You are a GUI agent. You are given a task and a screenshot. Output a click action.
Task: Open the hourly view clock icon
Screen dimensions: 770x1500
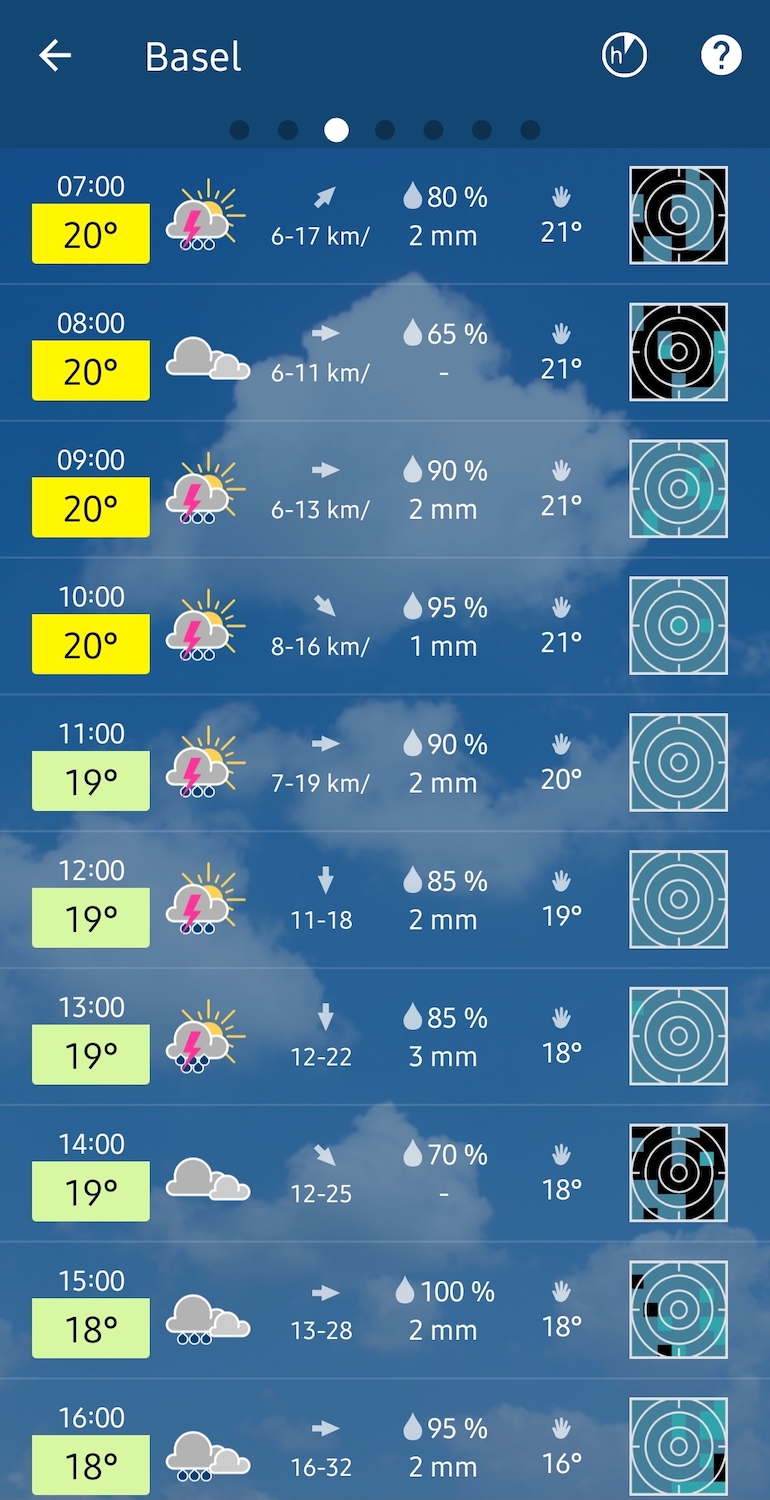click(x=624, y=56)
